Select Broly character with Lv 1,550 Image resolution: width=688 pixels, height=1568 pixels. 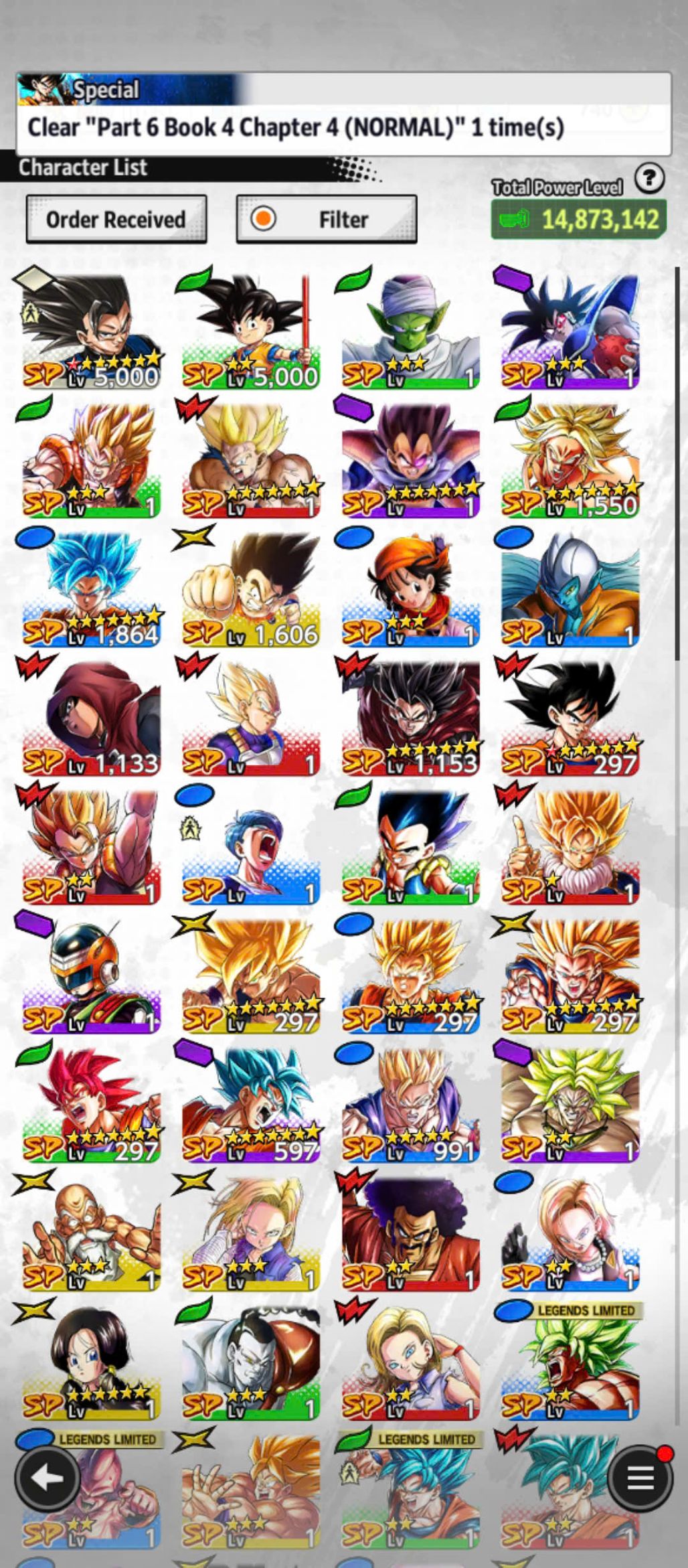pos(570,460)
